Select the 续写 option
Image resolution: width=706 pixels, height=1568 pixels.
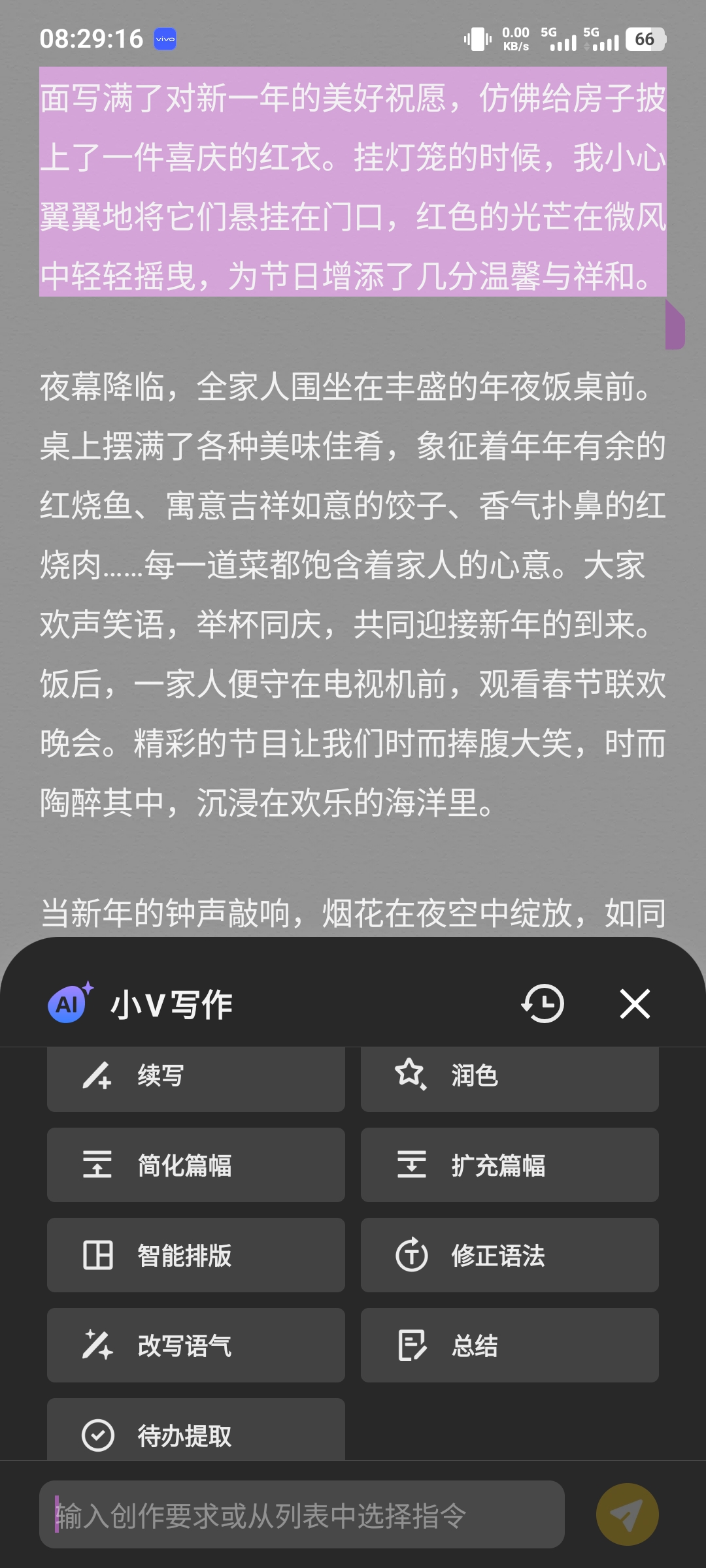[195, 1078]
